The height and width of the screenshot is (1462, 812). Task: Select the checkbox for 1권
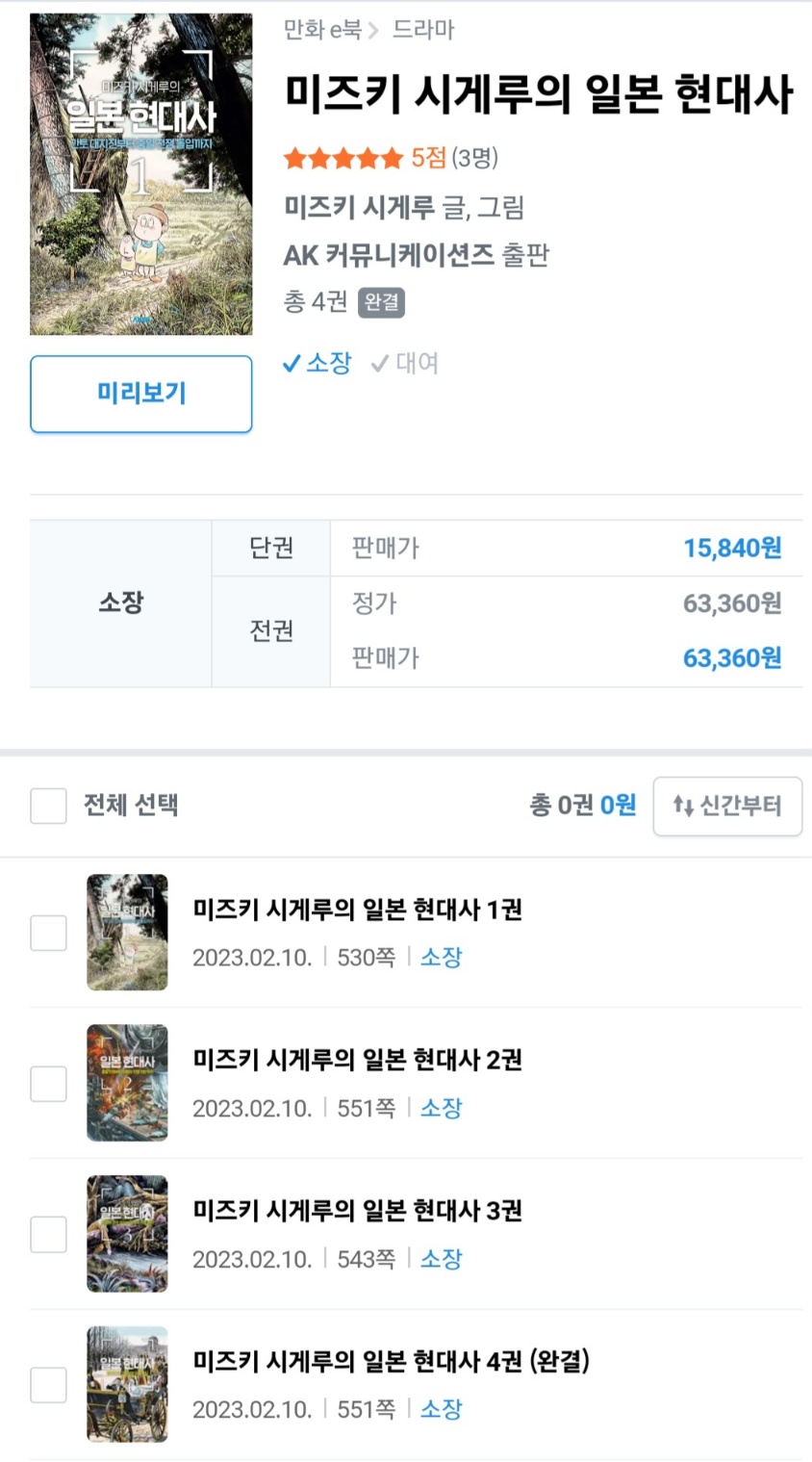[48, 933]
